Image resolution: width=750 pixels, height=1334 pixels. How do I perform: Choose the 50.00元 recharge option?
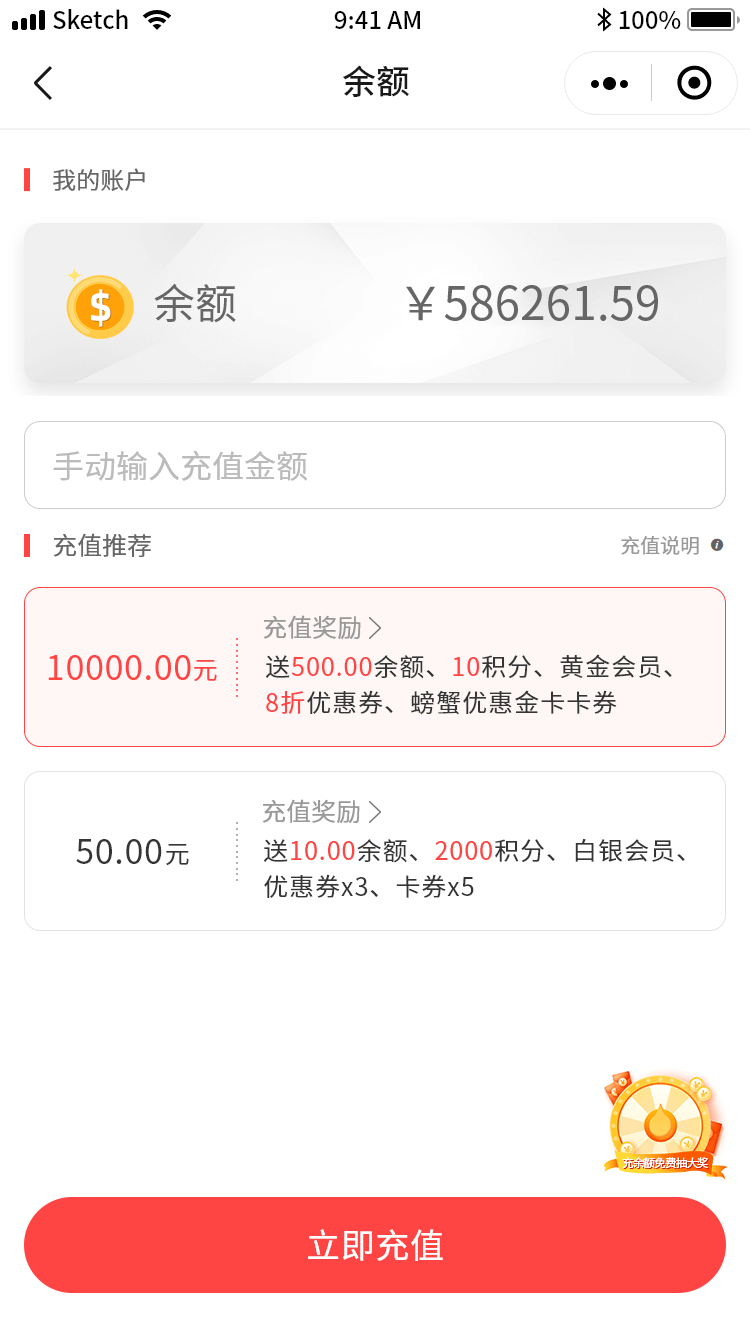tap(375, 851)
